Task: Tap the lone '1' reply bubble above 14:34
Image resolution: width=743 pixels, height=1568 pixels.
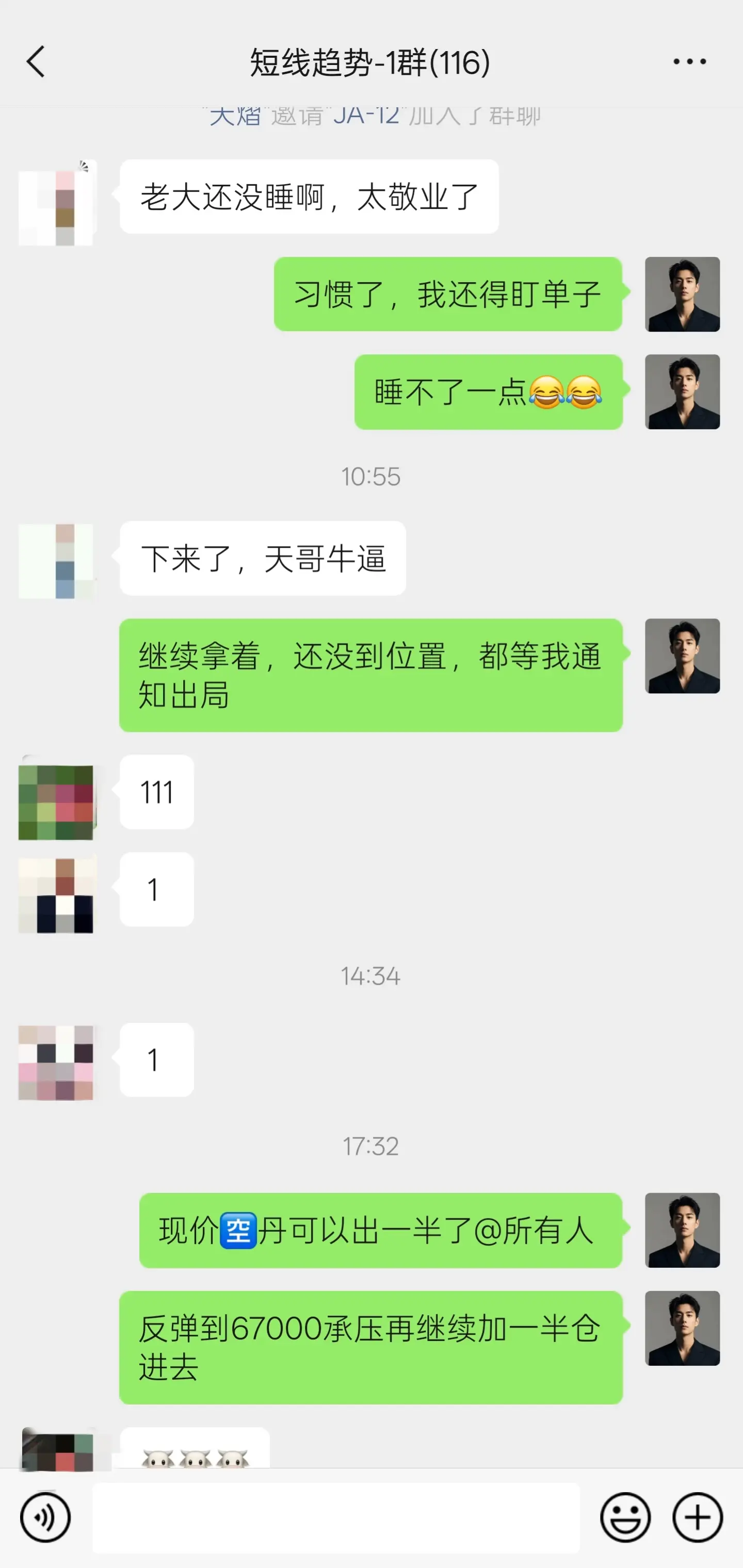Action: (156, 890)
